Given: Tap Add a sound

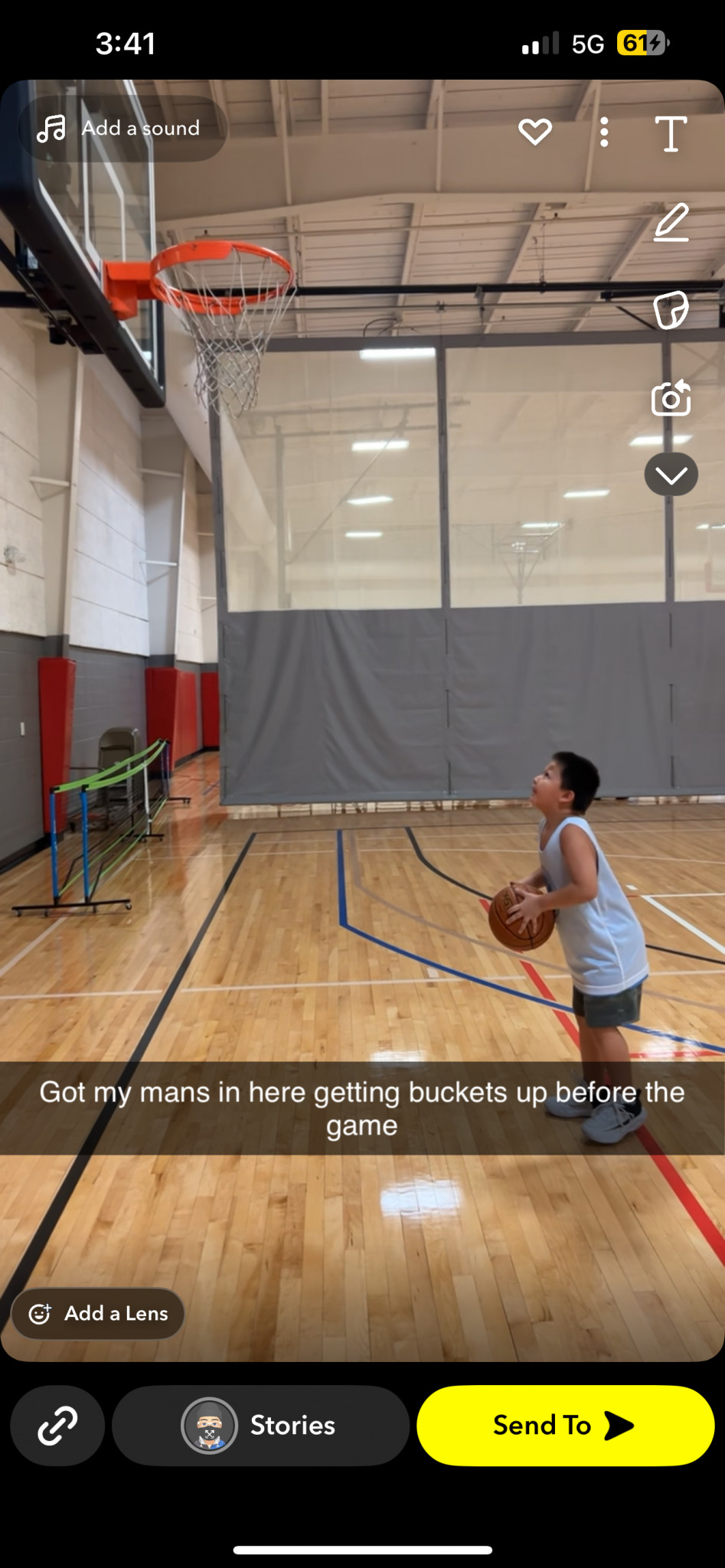Looking at the screenshot, I should coord(122,129).
